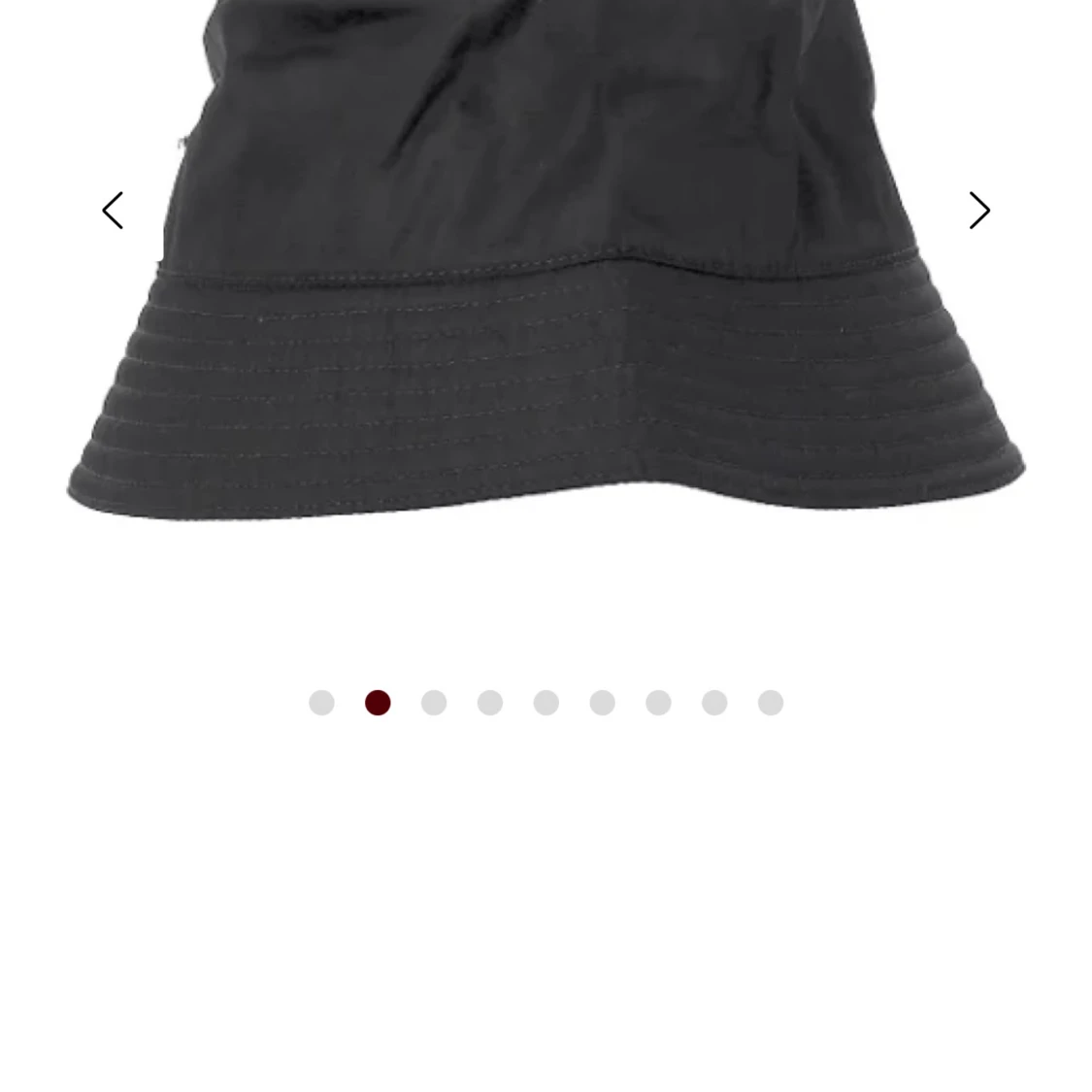Select the third image indicator dot
1092x1092 pixels.
click(434, 703)
